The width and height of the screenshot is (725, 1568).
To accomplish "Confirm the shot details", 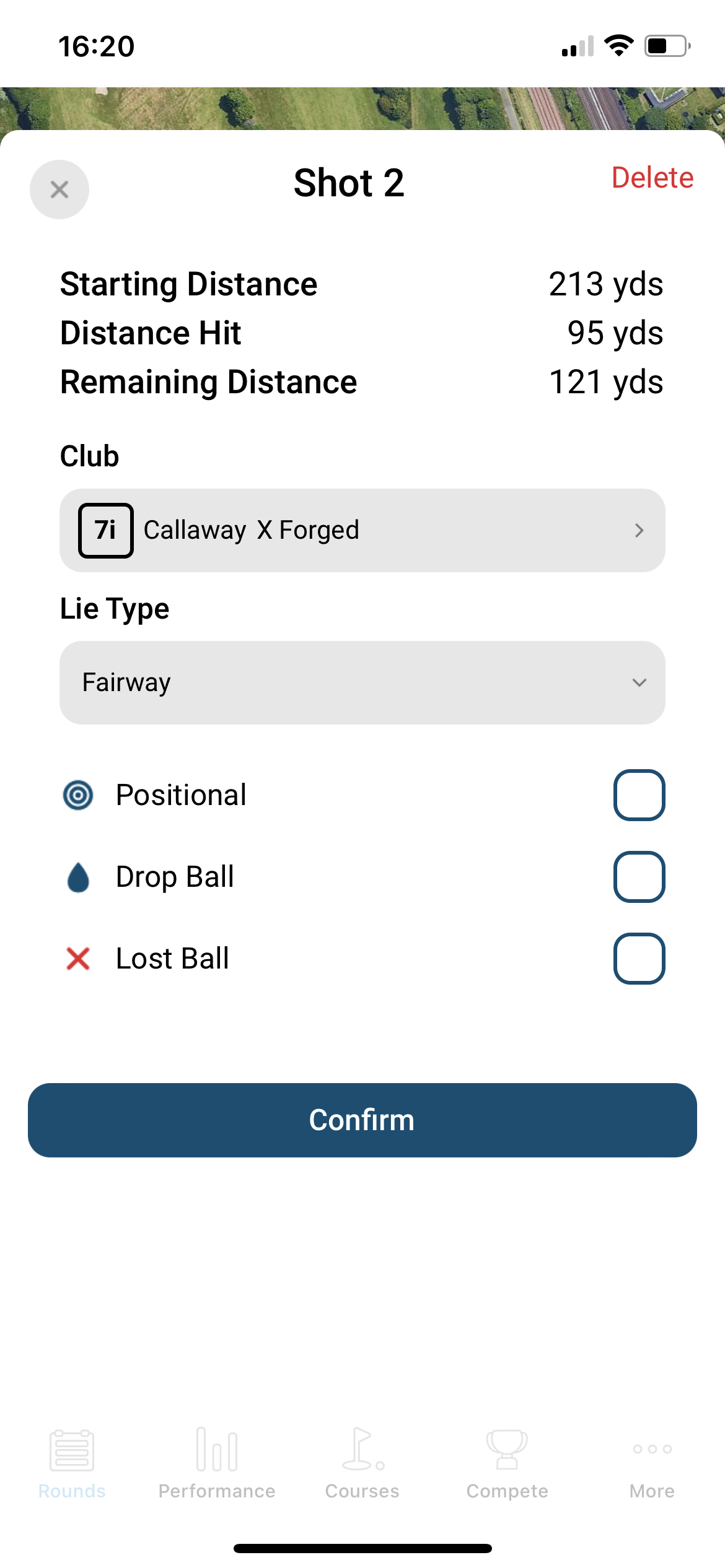I will point(362,1120).
